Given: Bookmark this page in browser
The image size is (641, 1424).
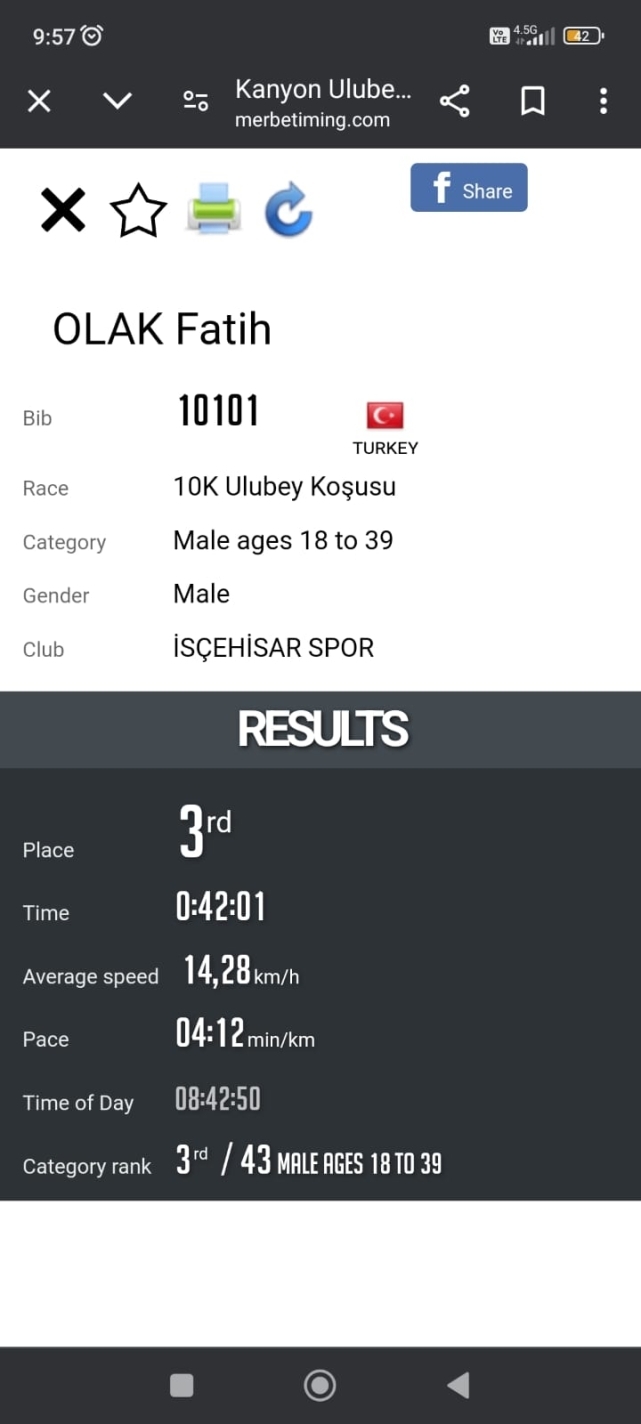Looking at the screenshot, I should tap(532, 101).
